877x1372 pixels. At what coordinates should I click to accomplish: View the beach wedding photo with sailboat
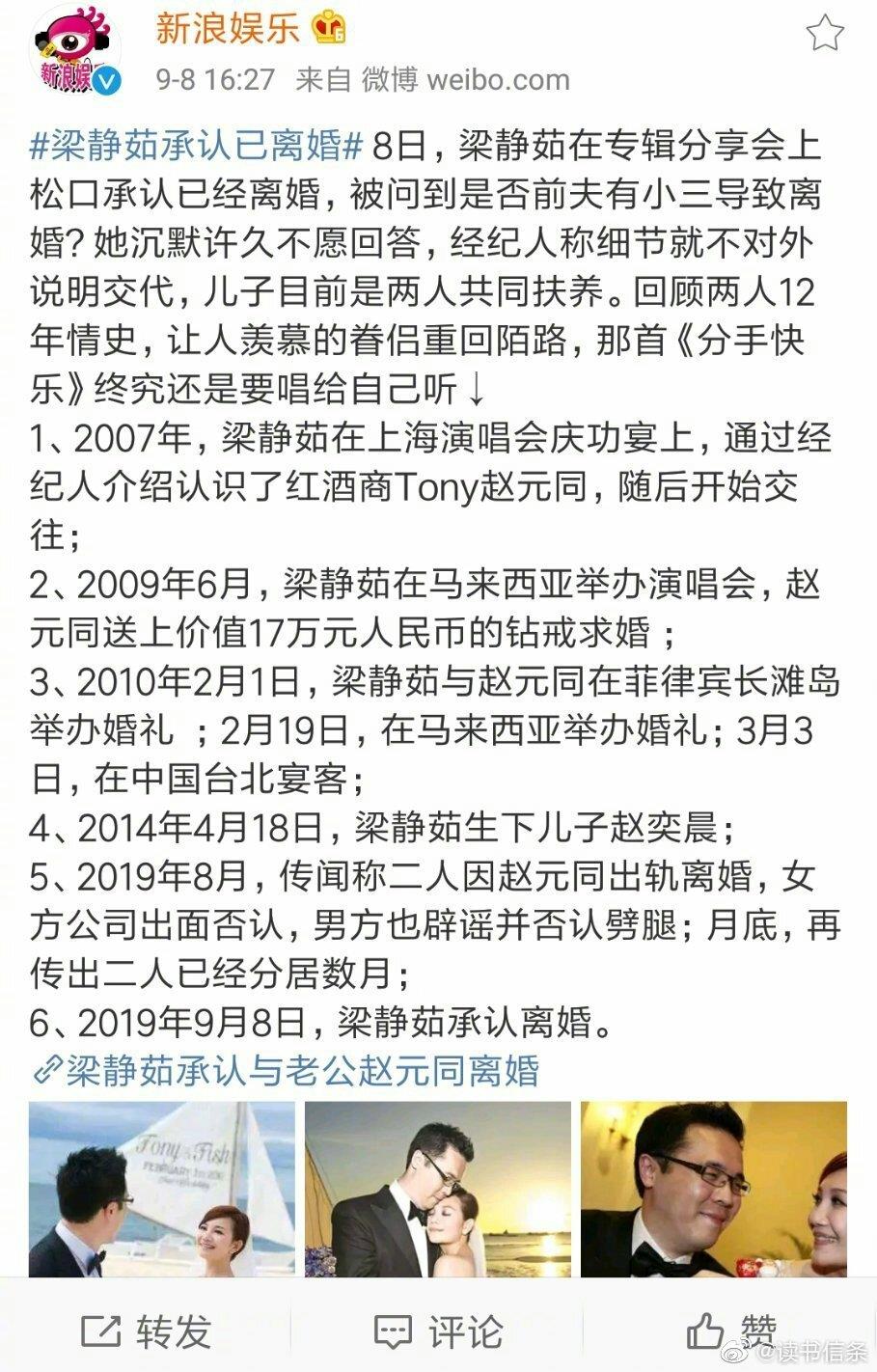(x=161, y=1189)
